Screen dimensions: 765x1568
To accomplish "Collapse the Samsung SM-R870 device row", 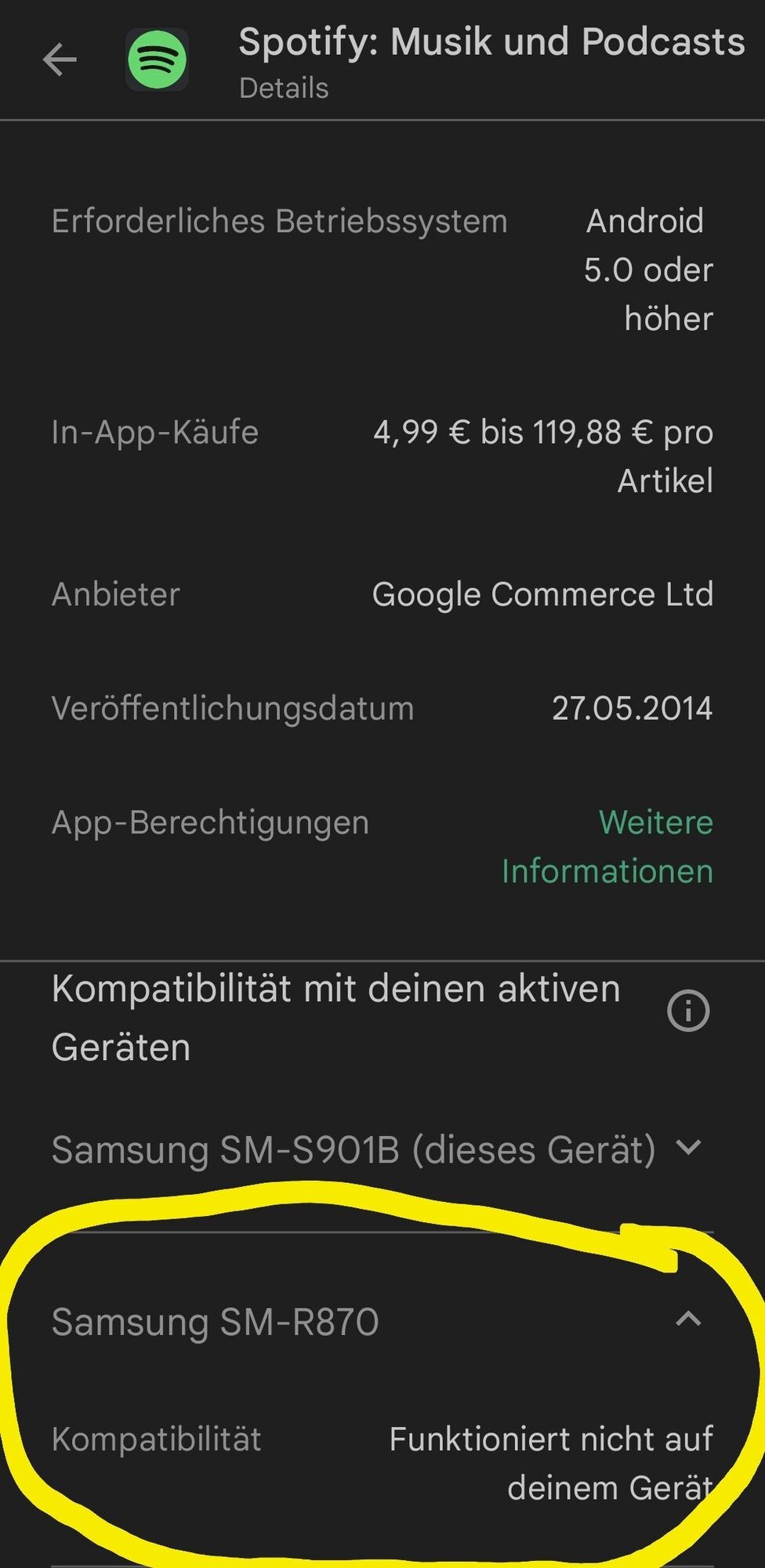I will pyautogui.click(x=687, y=1319).
